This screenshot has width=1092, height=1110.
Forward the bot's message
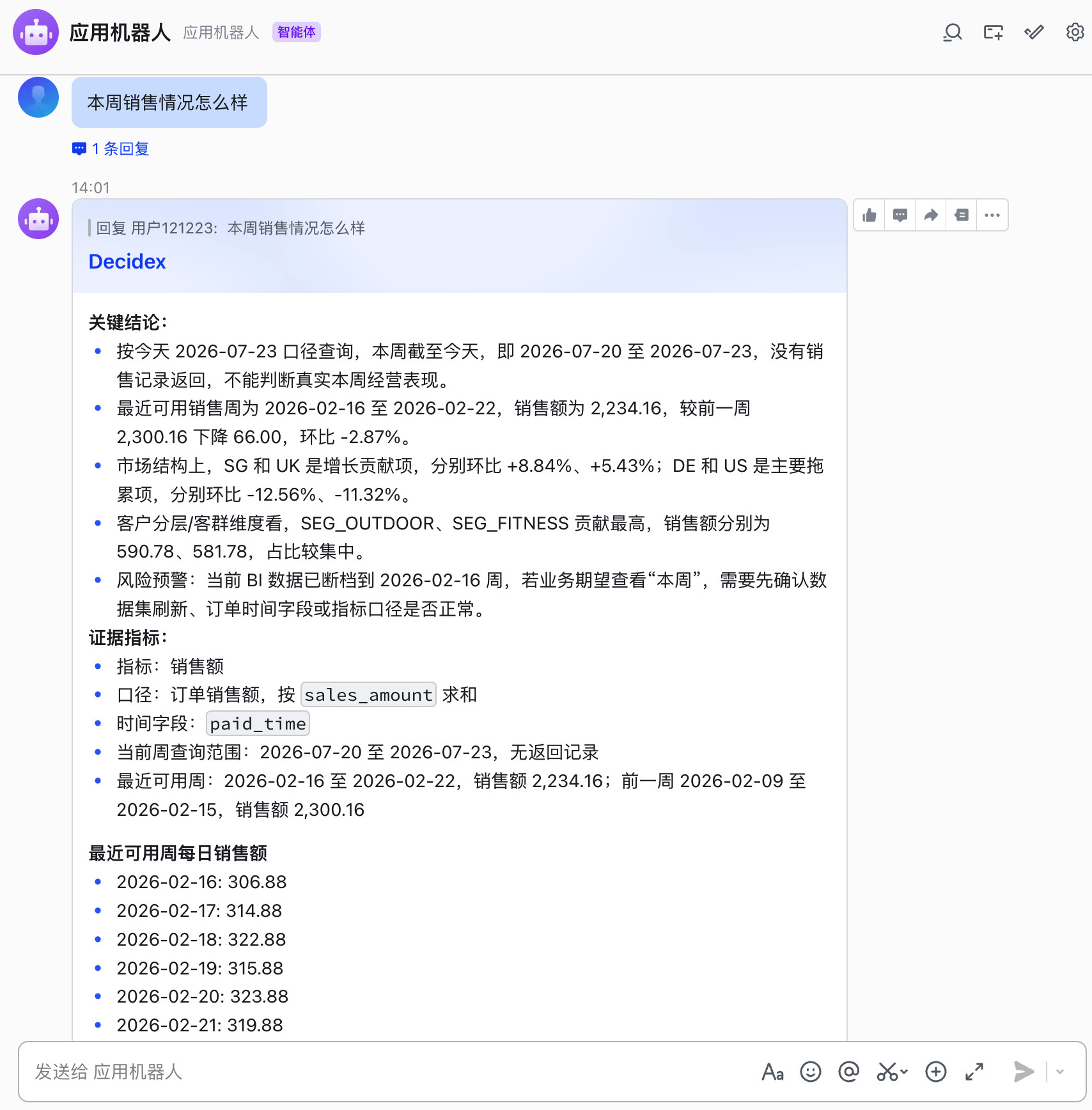point(931,215)
